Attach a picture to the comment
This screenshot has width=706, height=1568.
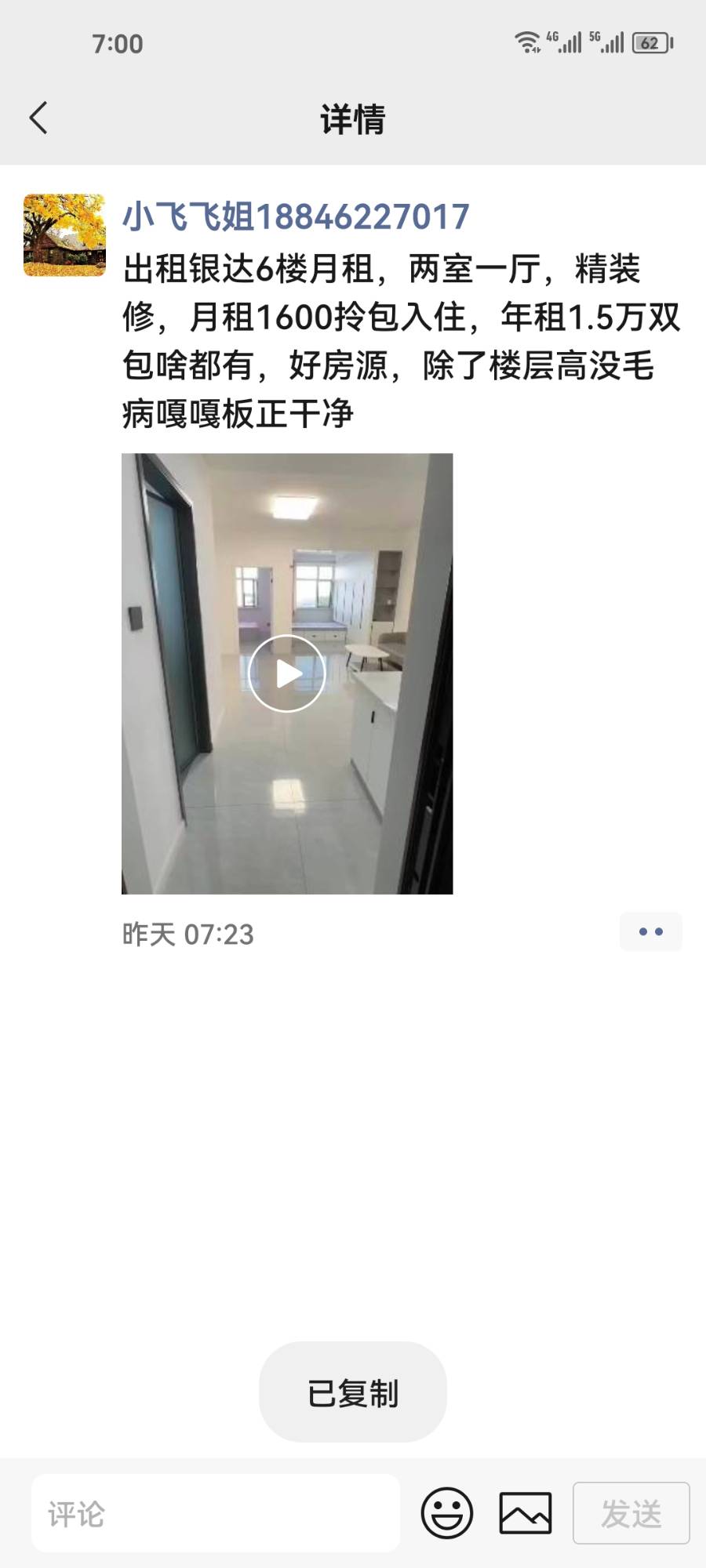pyautogui.click(x=526, y=1513)
